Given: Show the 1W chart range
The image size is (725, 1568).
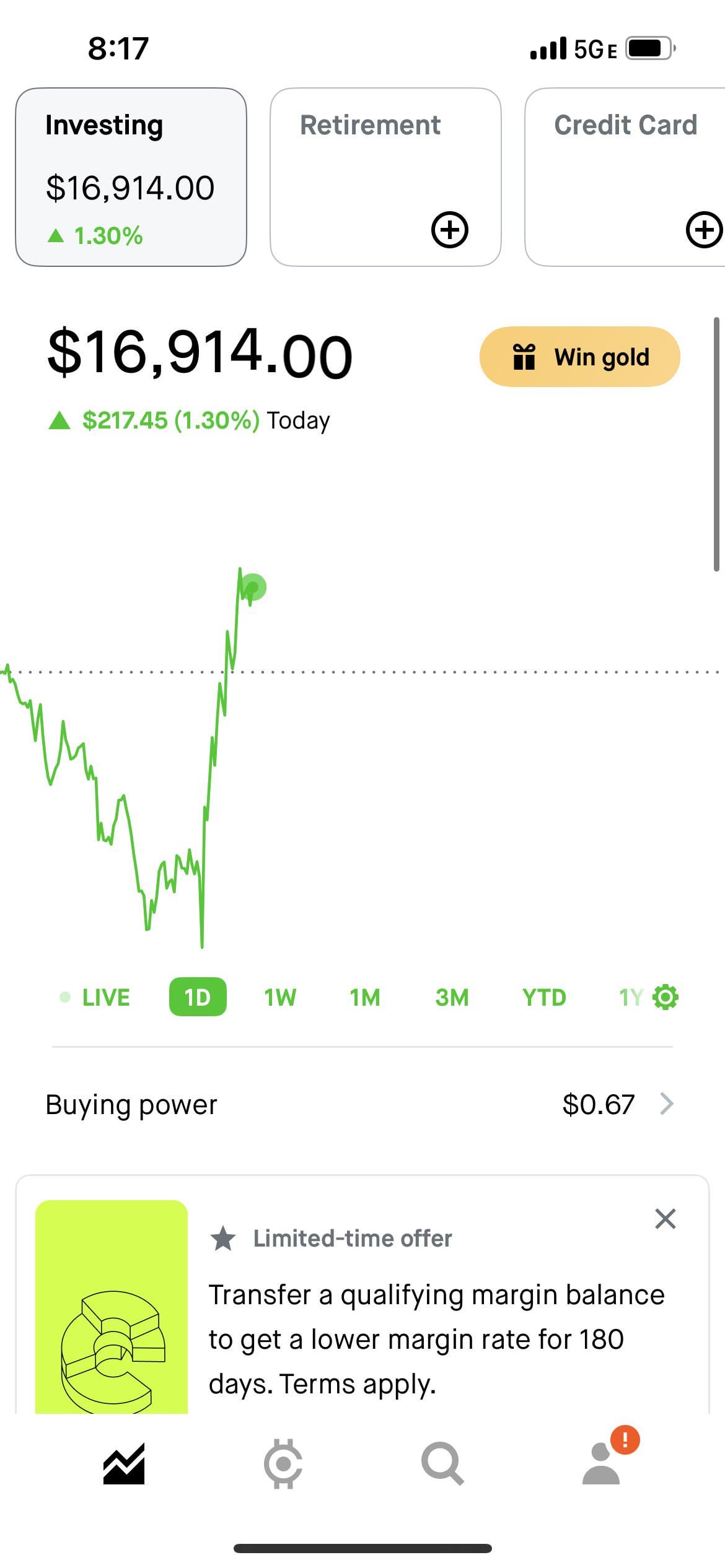Looking at the screenshot, I should tap(280, 998).
